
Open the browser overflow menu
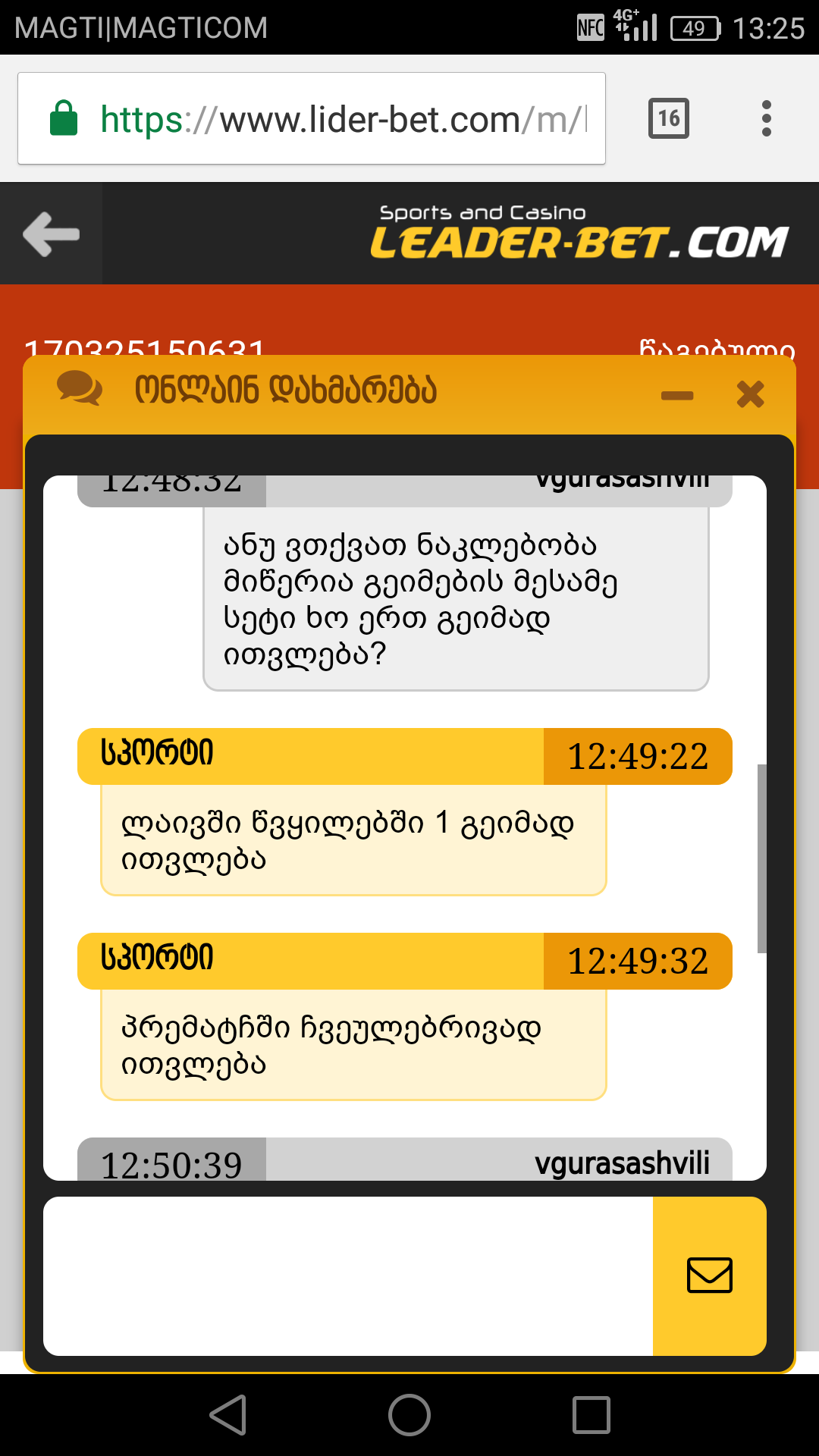(766, 119)
